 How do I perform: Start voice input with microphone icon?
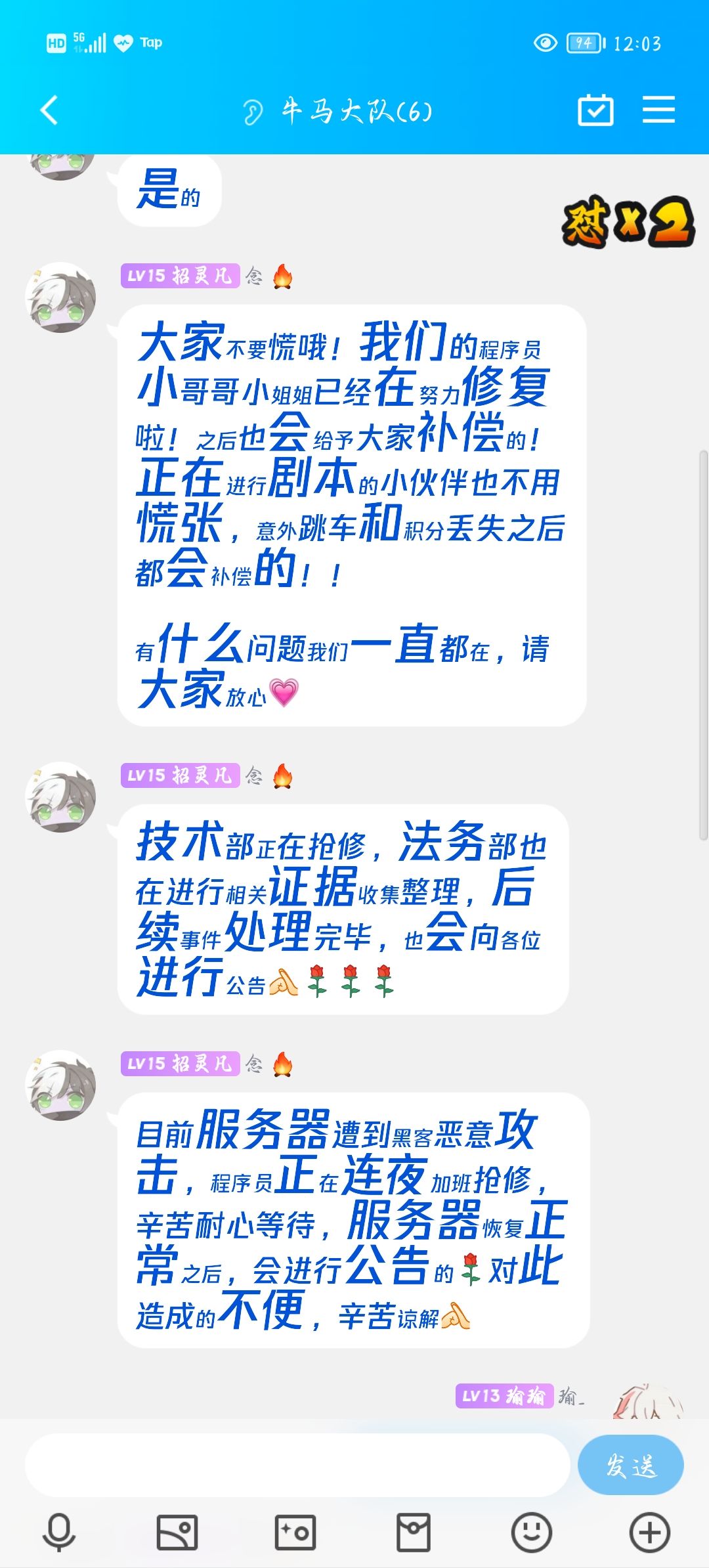point(59,1533)
